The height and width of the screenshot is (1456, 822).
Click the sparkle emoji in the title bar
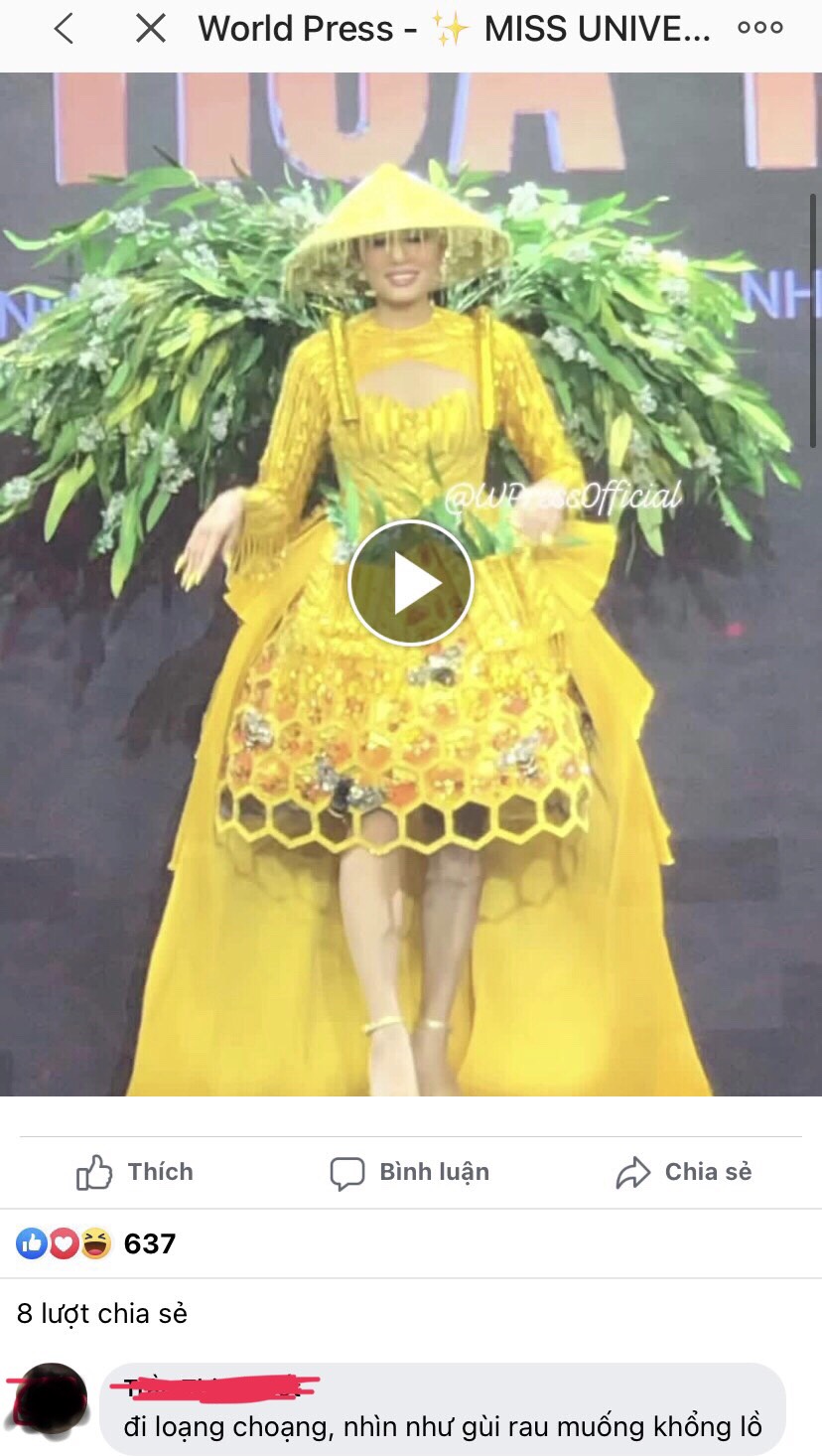tap(445, 28)
